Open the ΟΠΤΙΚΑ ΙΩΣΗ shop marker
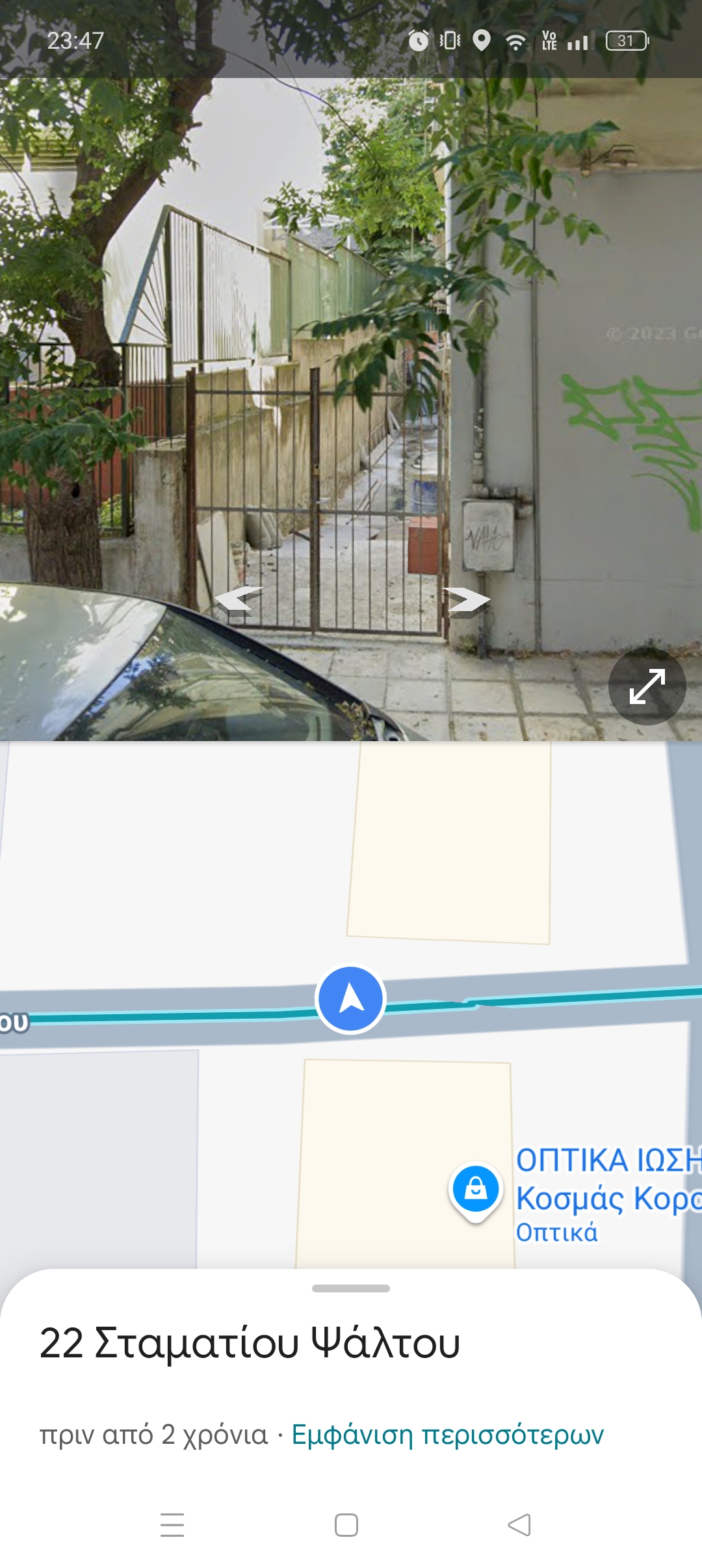 coord(476,1191)
